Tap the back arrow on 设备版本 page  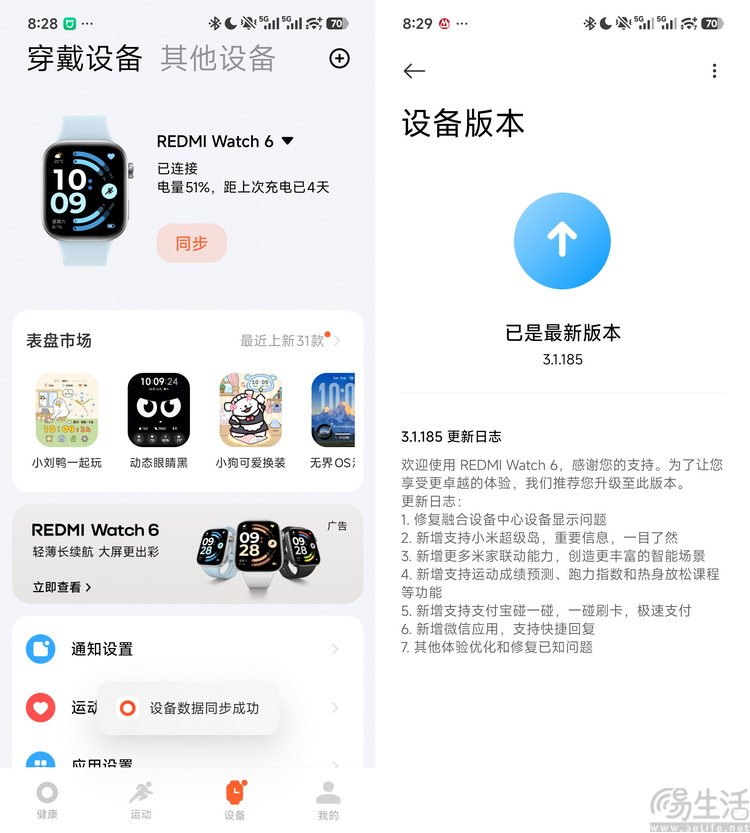coord(414,71)
